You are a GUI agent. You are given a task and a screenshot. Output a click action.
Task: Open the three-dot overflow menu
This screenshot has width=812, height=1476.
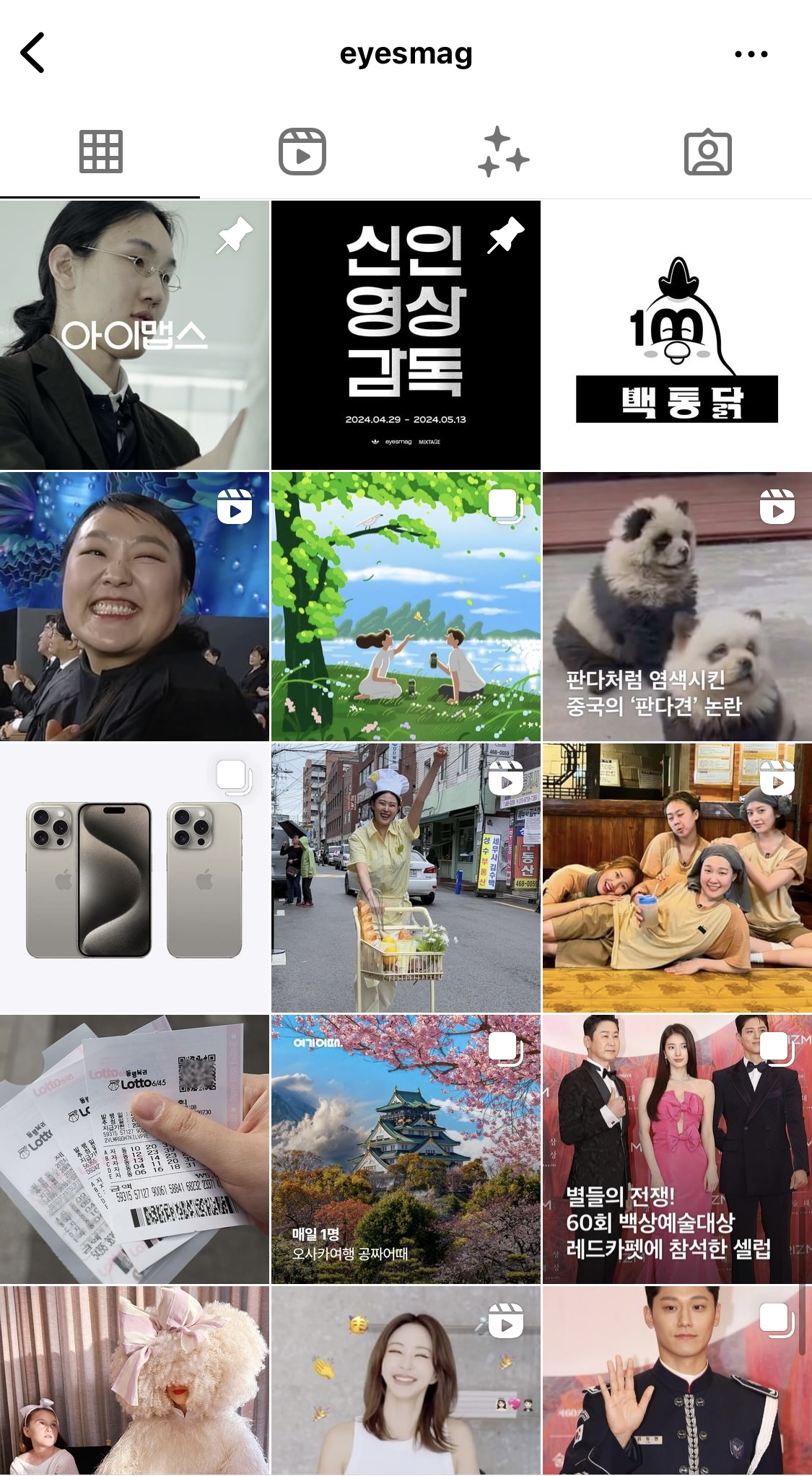751,54
